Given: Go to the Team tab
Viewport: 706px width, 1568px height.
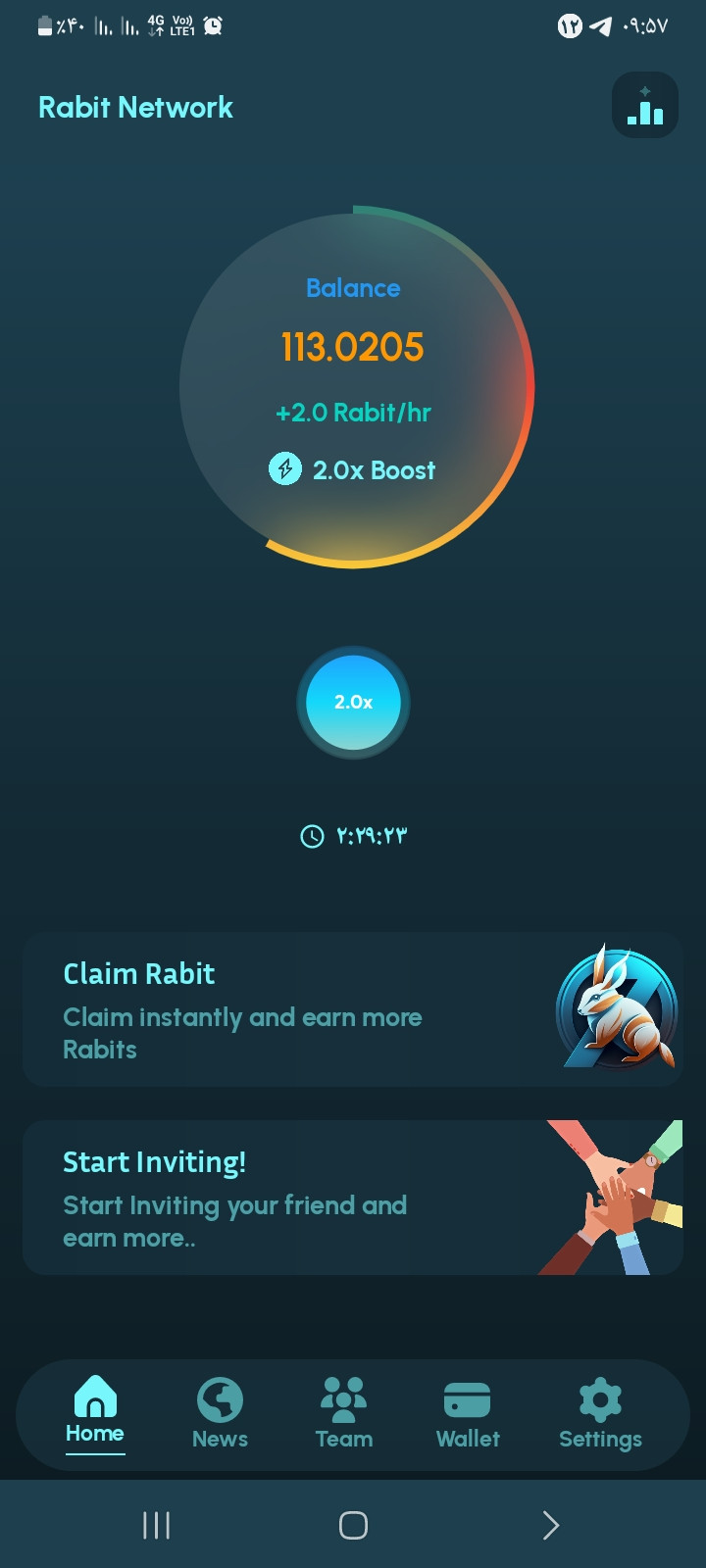Looking at the screenshot, I should coord(343,1414).
